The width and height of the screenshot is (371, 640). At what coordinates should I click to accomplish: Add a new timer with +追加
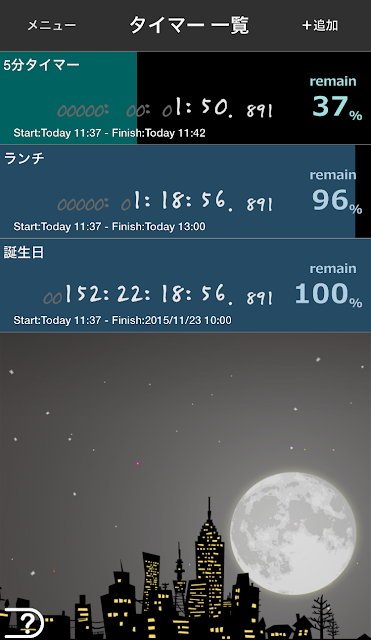(x=320, y=25)
